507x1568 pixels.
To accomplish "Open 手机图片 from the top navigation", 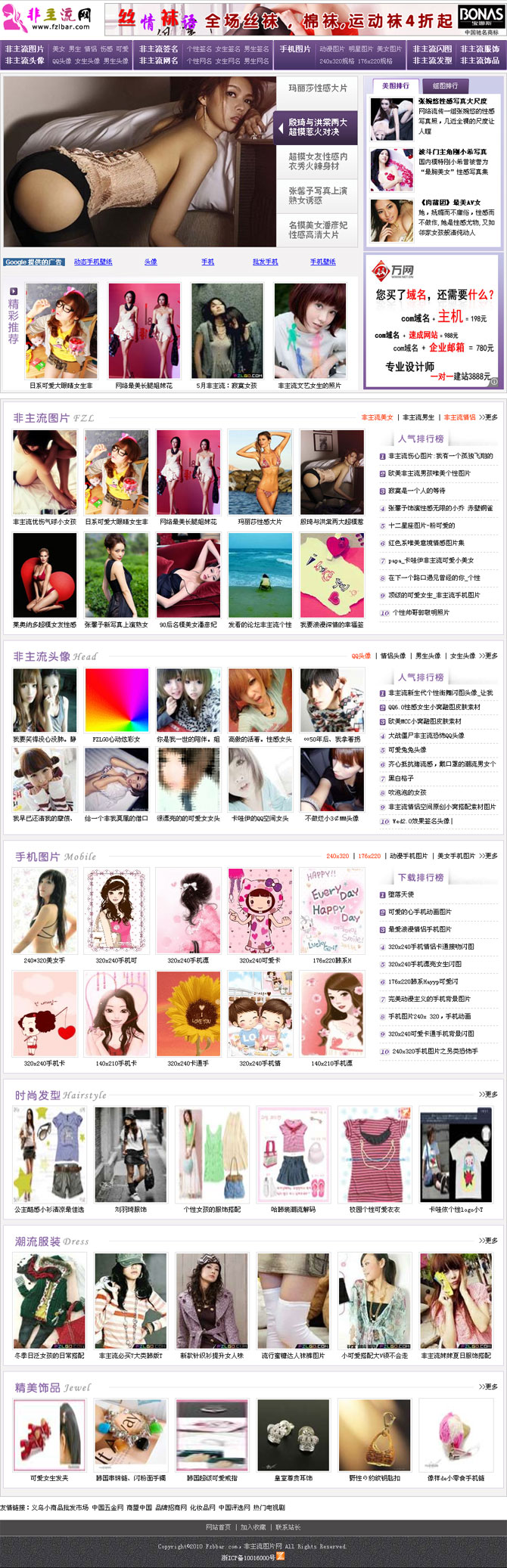I will 295,48.
